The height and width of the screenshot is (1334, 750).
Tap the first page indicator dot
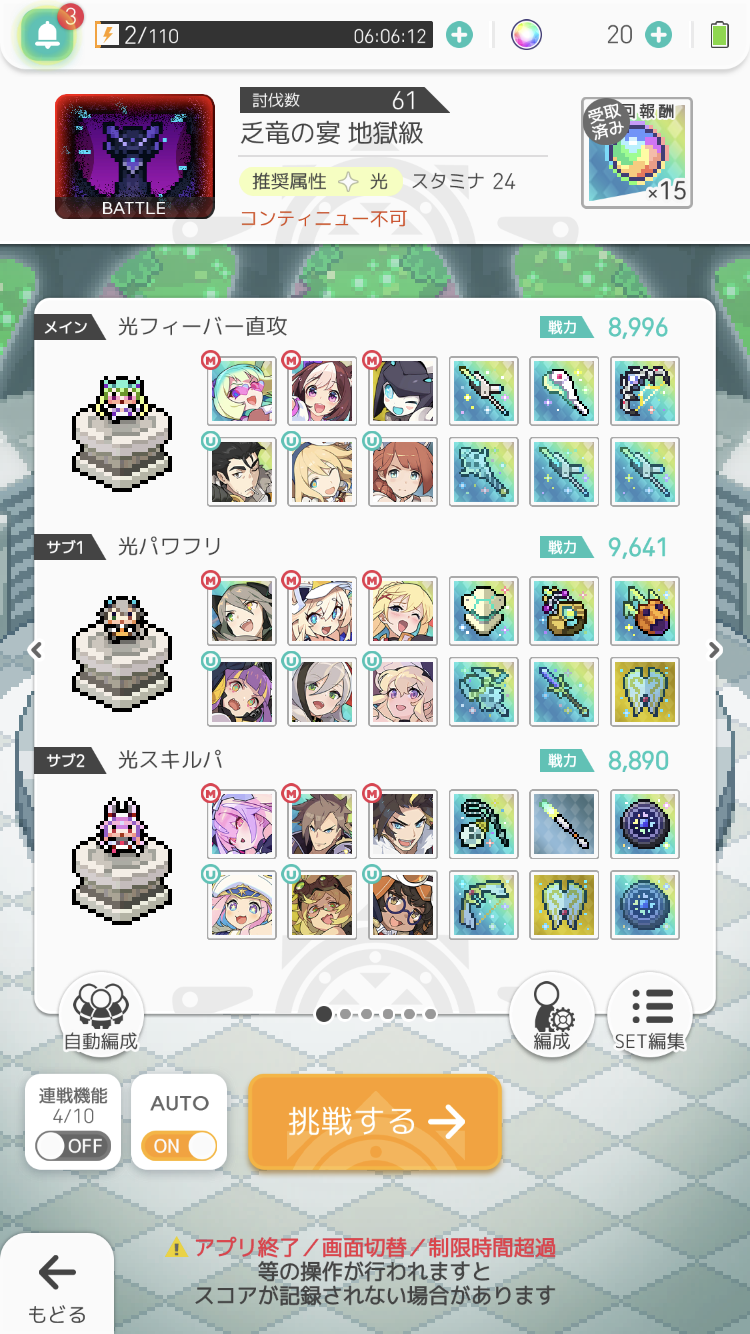click(x=323, y=1014)
